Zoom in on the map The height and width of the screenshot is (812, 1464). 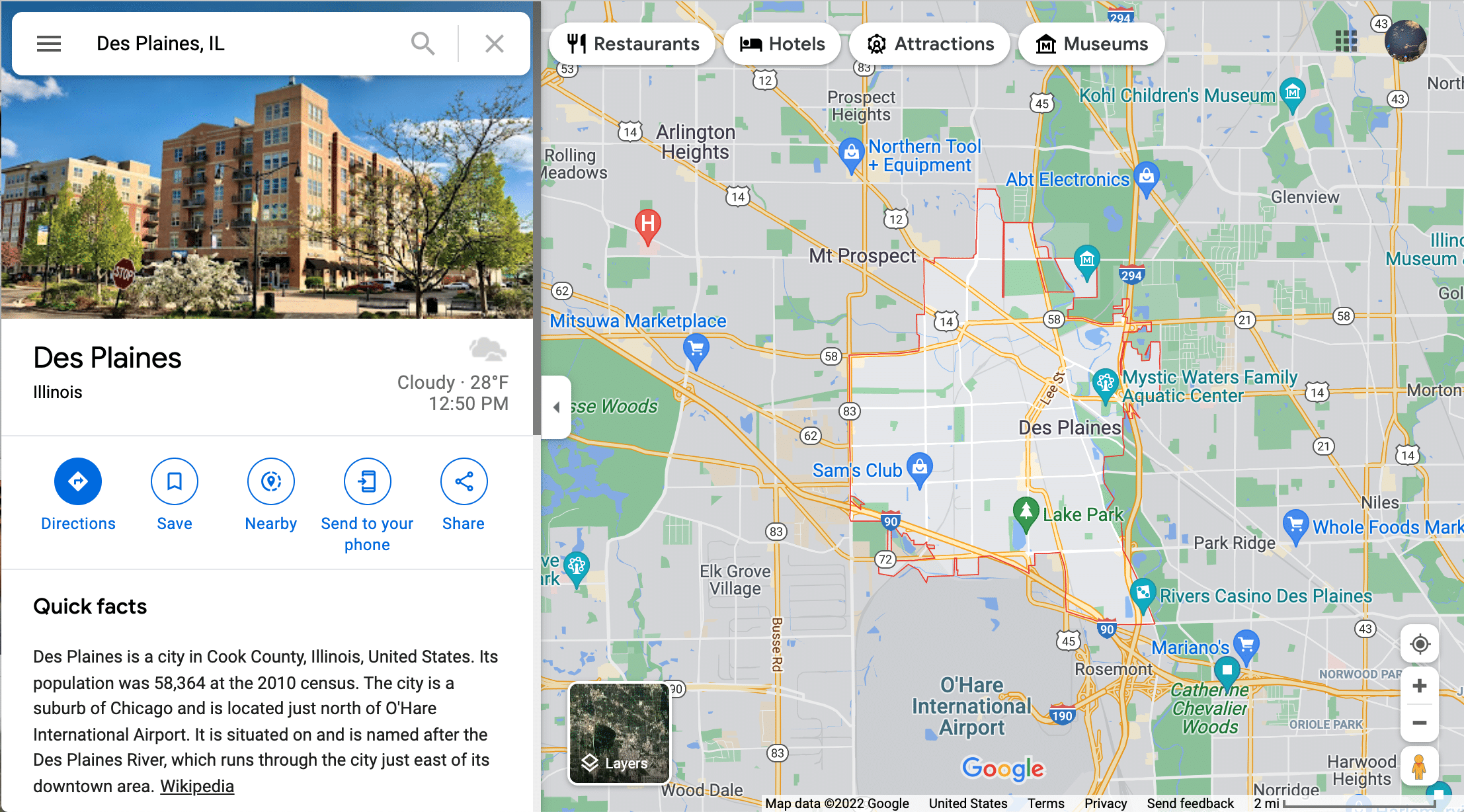pyautogui.click(x=1419, y=686)
